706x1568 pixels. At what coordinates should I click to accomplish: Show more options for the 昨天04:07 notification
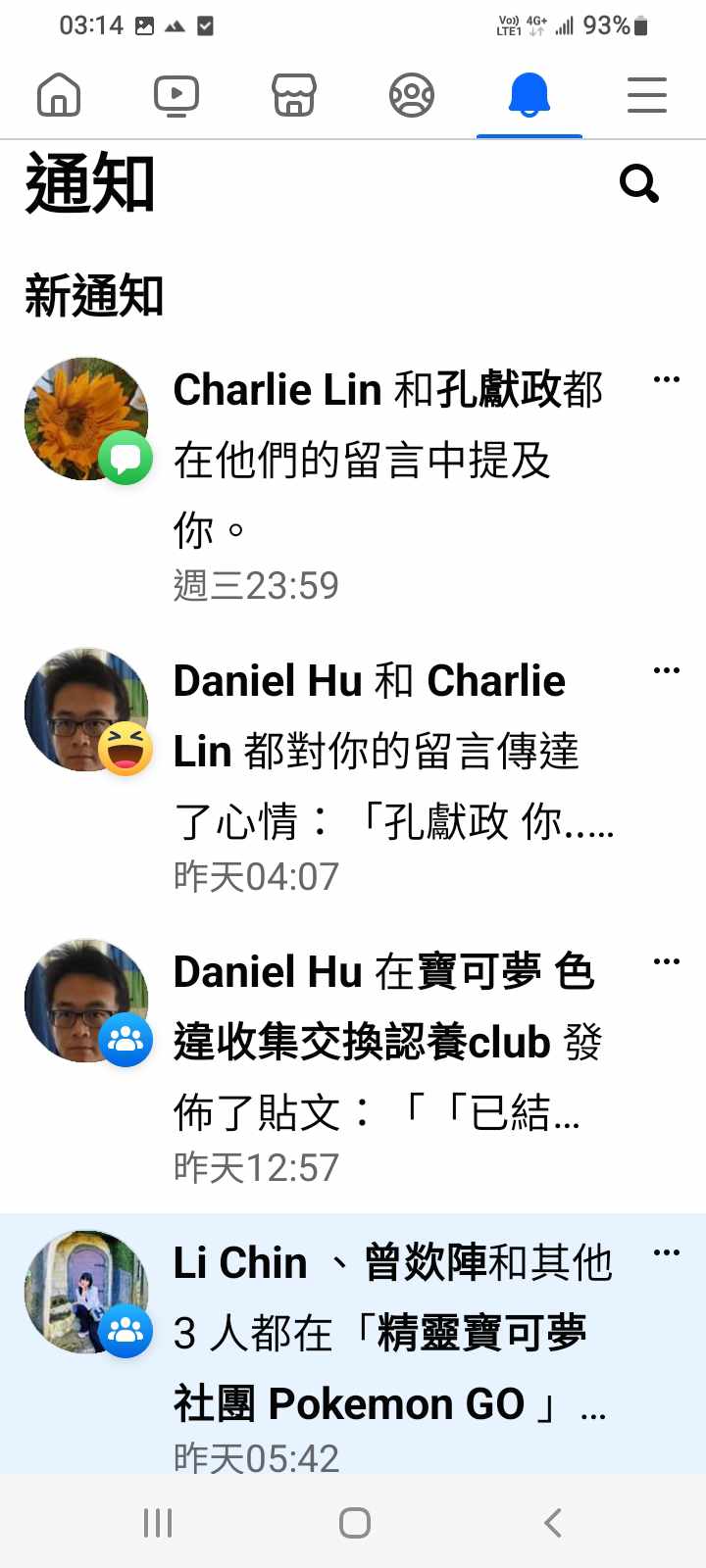tap(667, 671)
